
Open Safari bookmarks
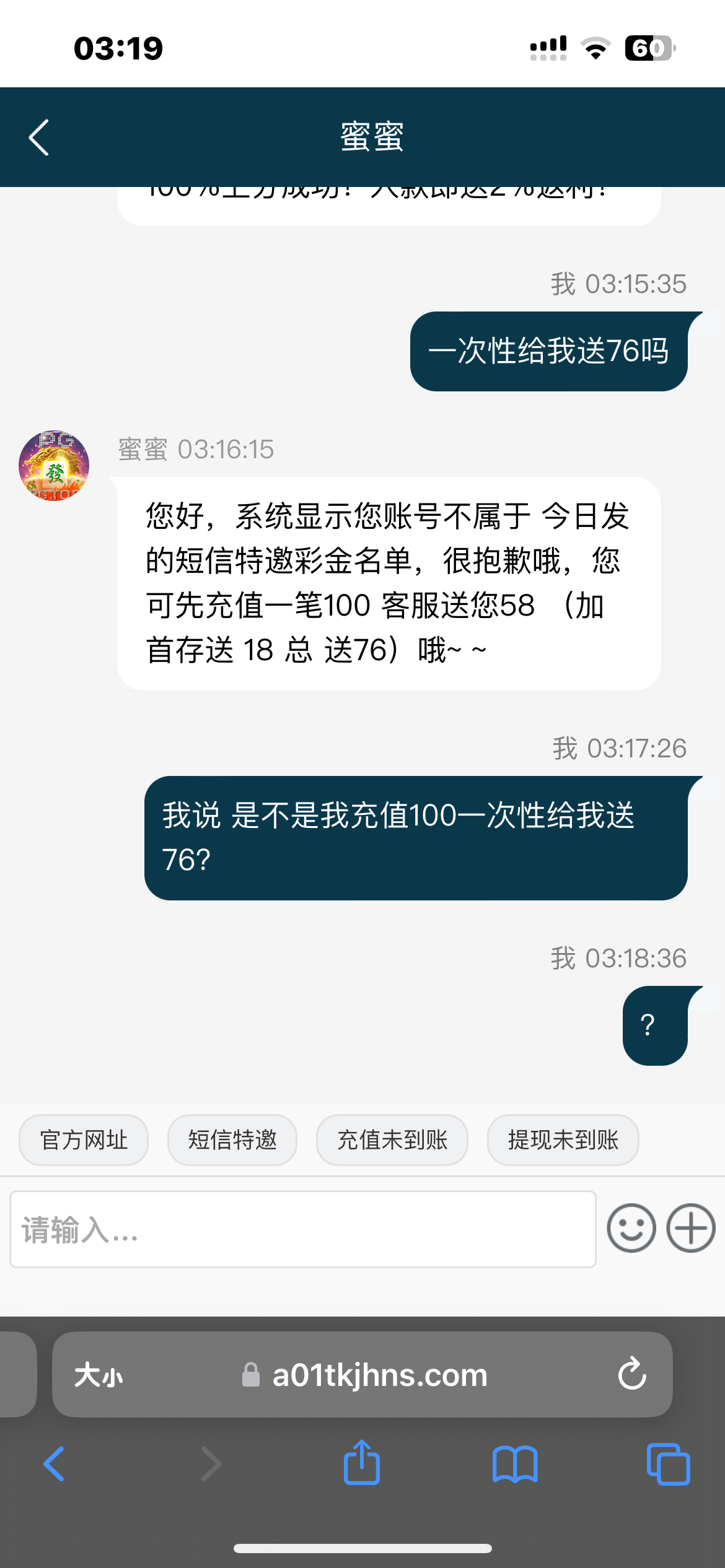(515, 1464)
